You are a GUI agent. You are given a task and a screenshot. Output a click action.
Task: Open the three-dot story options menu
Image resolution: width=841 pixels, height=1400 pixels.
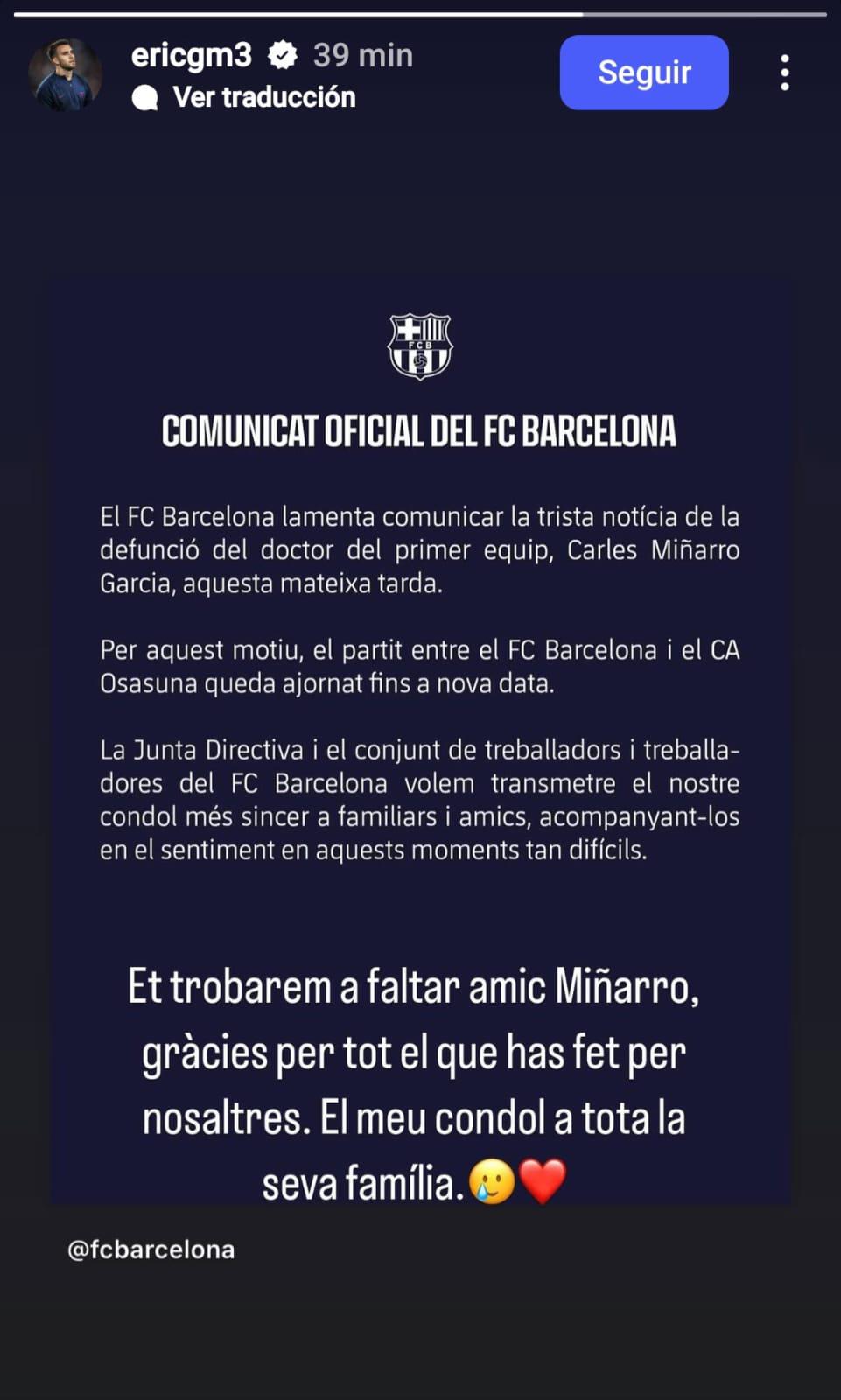(786, 73)
